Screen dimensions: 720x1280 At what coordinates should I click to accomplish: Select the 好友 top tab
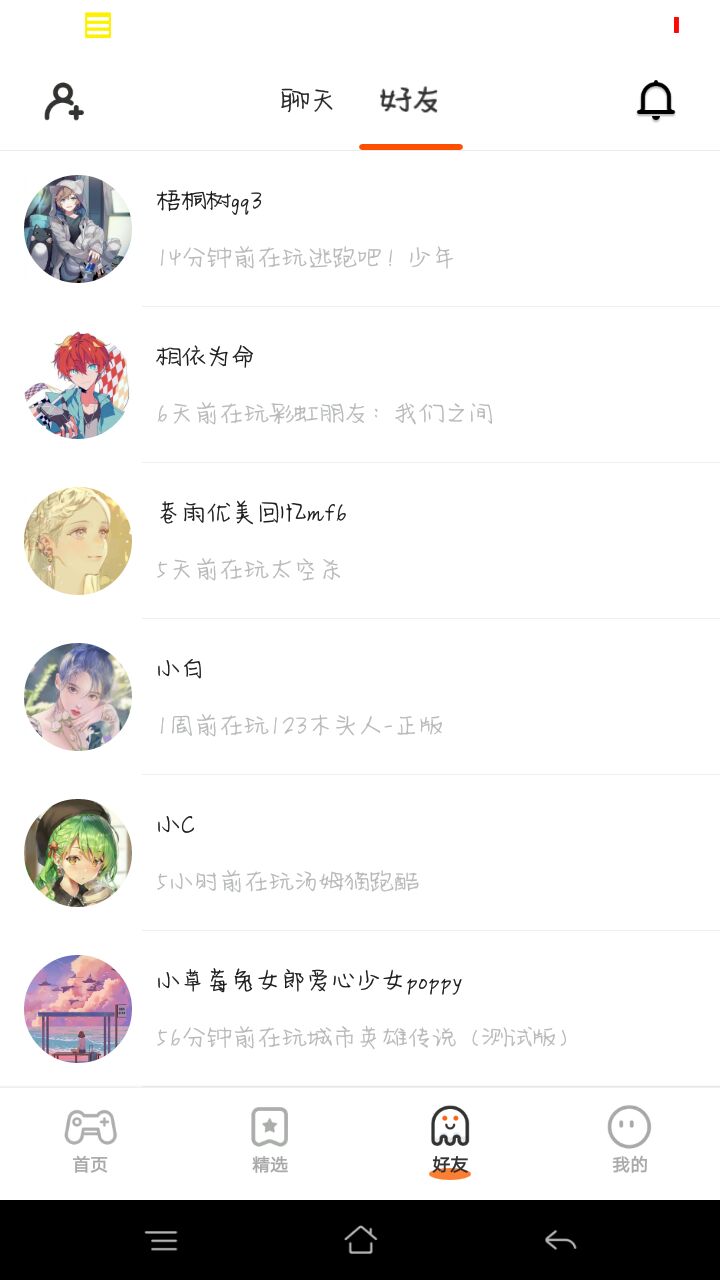tap(409, 101)
